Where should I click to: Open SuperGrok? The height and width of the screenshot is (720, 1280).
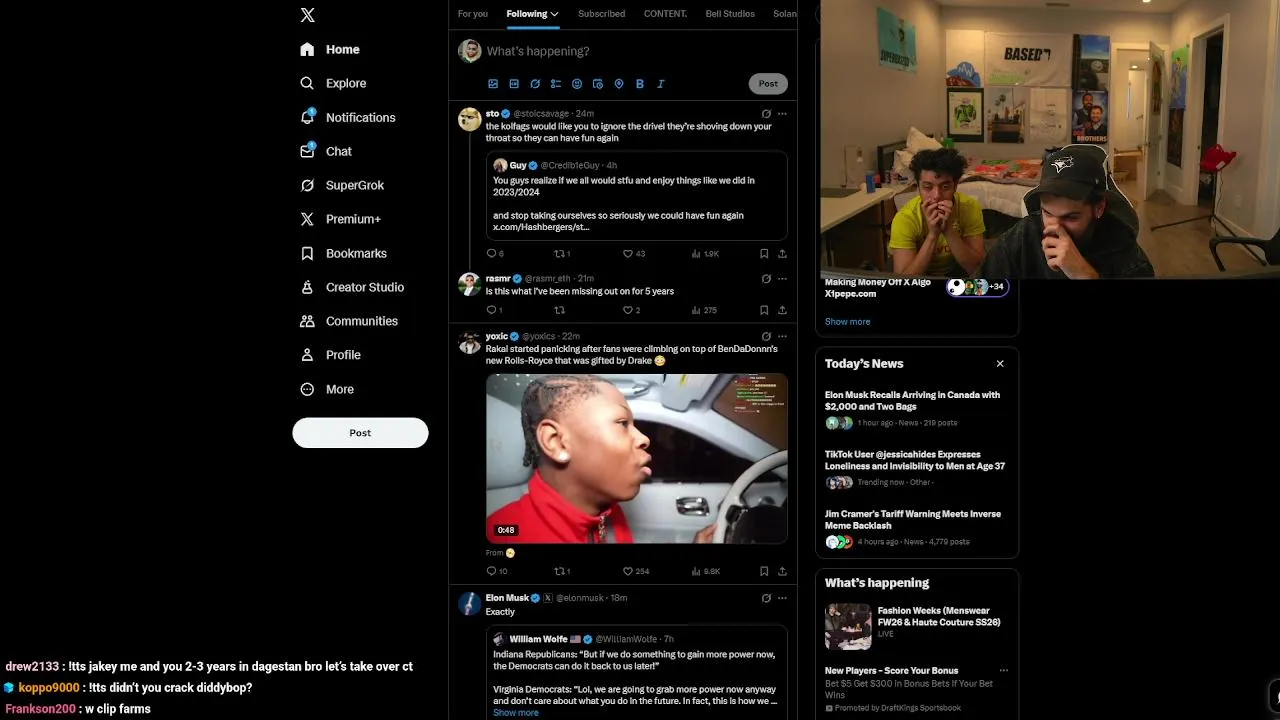(x=354, y=185)
